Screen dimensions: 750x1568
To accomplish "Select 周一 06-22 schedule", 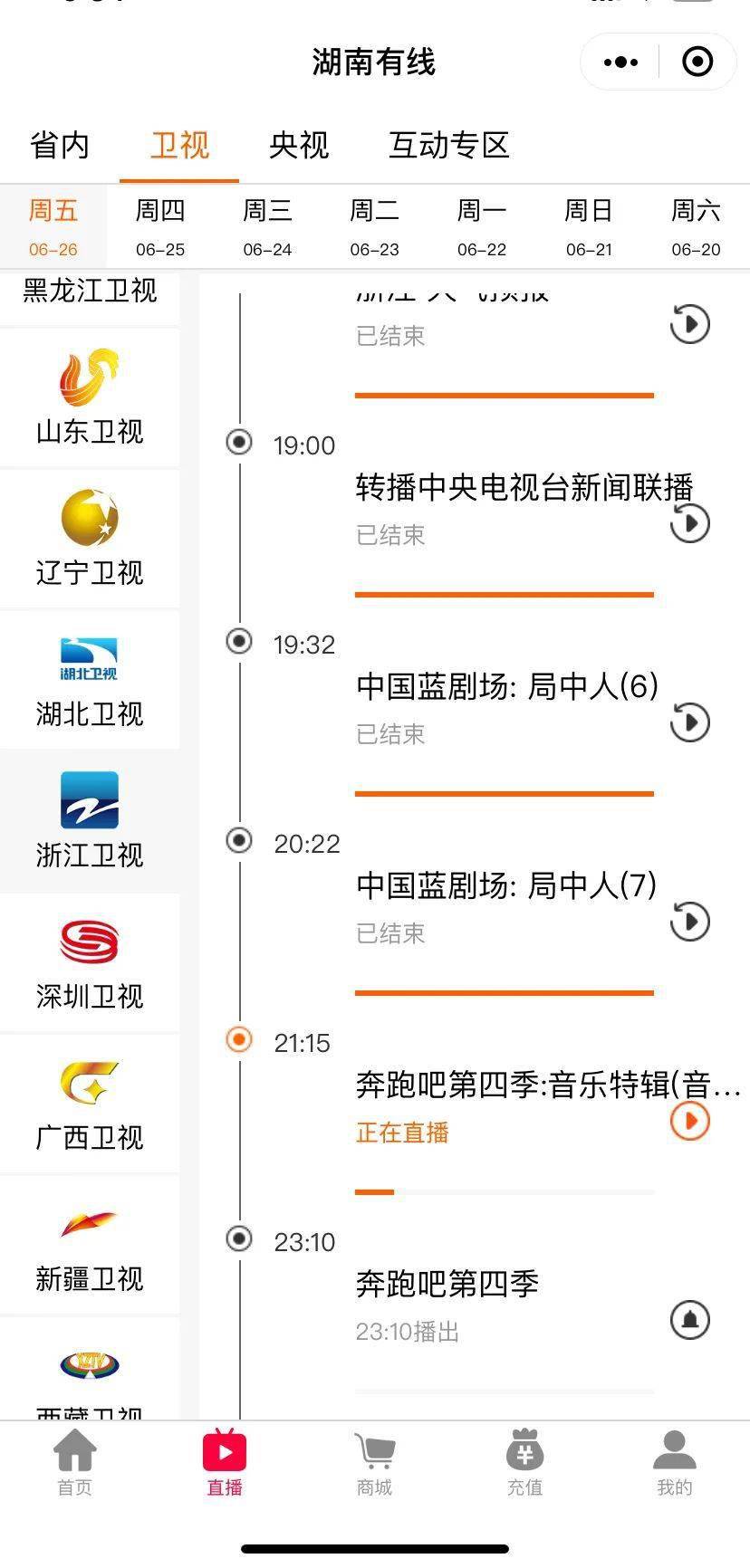I will pos(482,227).
